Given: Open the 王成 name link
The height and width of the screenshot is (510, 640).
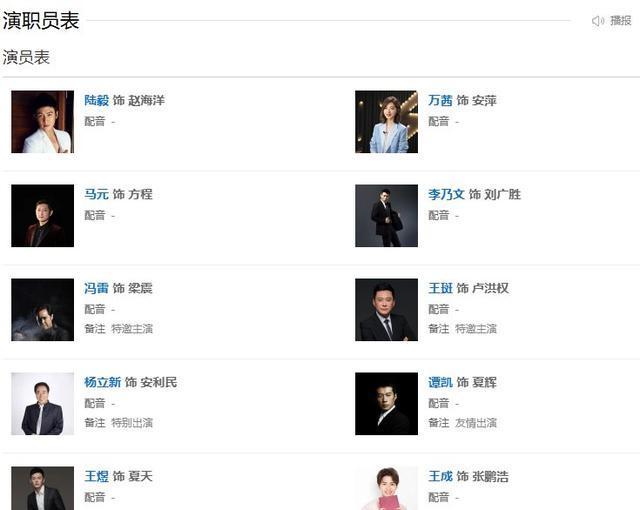Looking at the screenshot, I should coord(440,476).
